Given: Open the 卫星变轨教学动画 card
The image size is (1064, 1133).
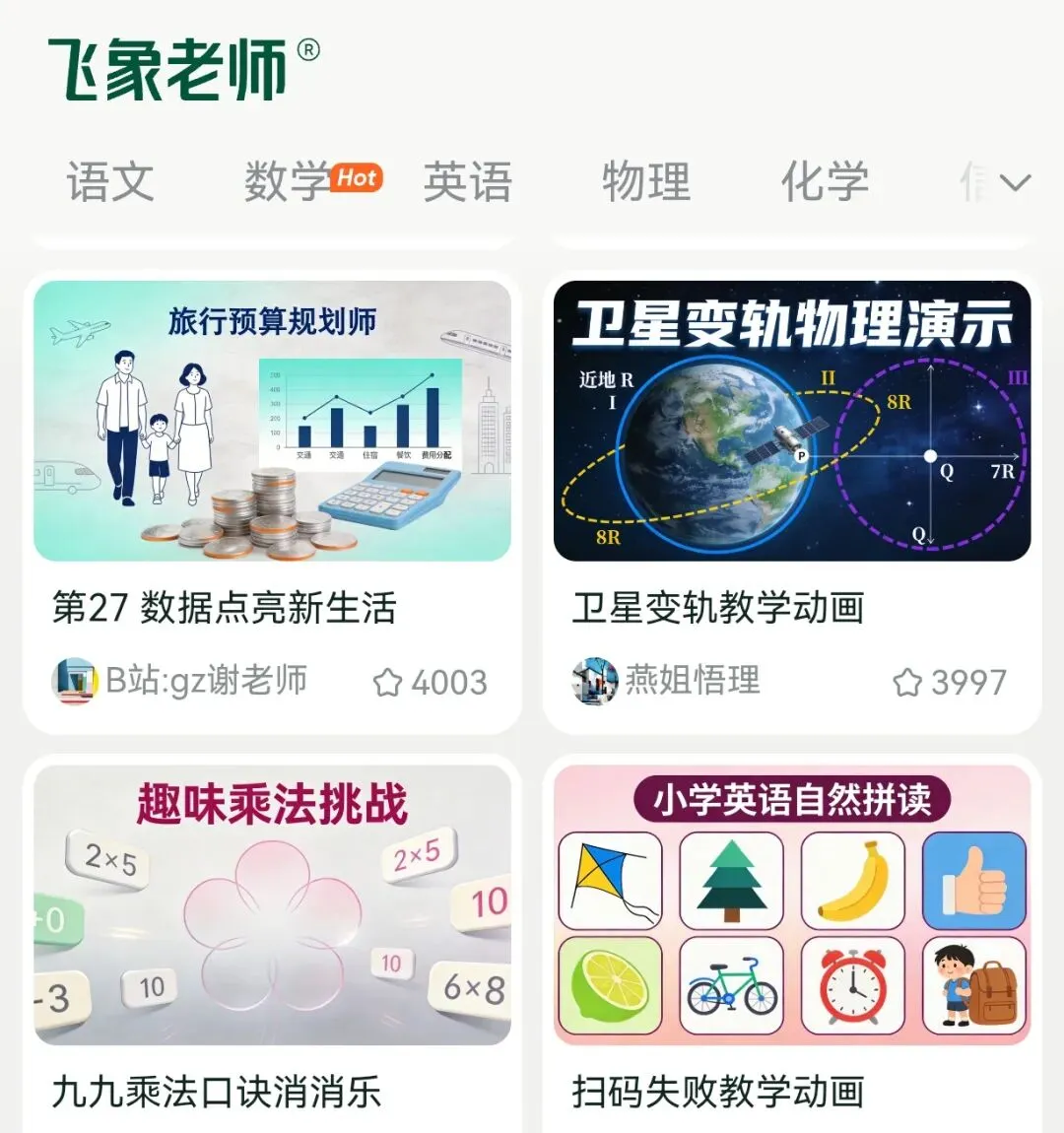Looking at the screenshot, I should (x=792, y=502).
